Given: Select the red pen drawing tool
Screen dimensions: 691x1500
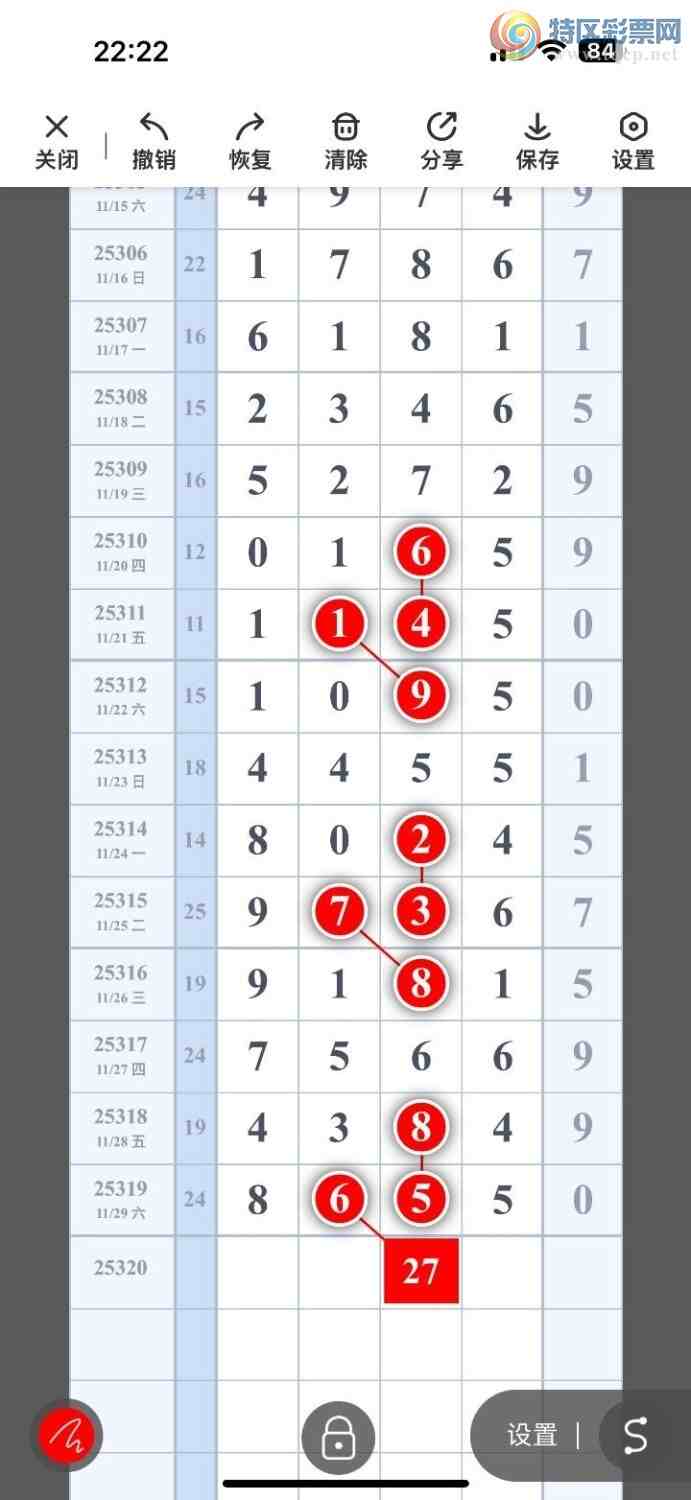Looking at the screenshot, I should click(x=66, y=1437).
